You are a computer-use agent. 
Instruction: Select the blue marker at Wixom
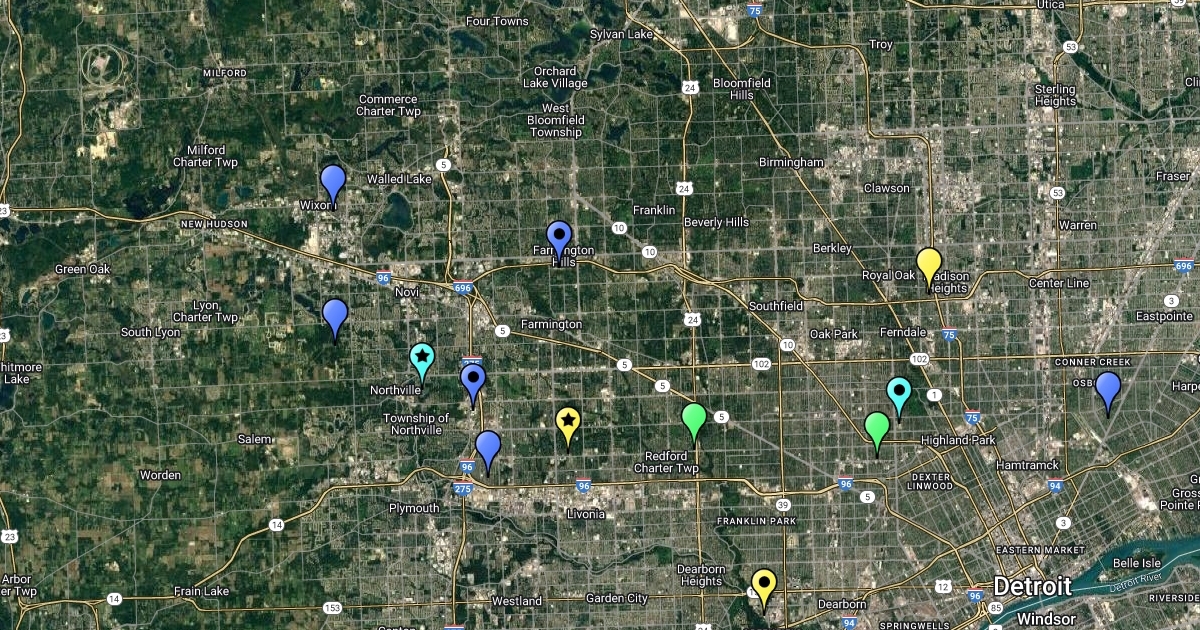click(333, 182)
